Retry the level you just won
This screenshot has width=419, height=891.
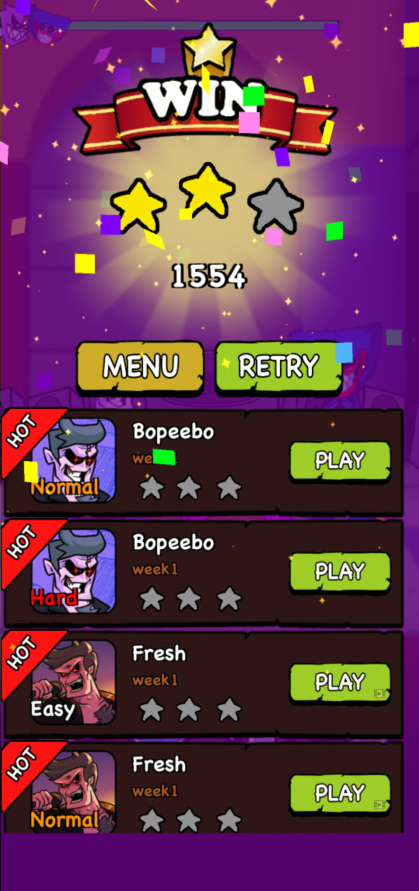click(x=279, y=367)
